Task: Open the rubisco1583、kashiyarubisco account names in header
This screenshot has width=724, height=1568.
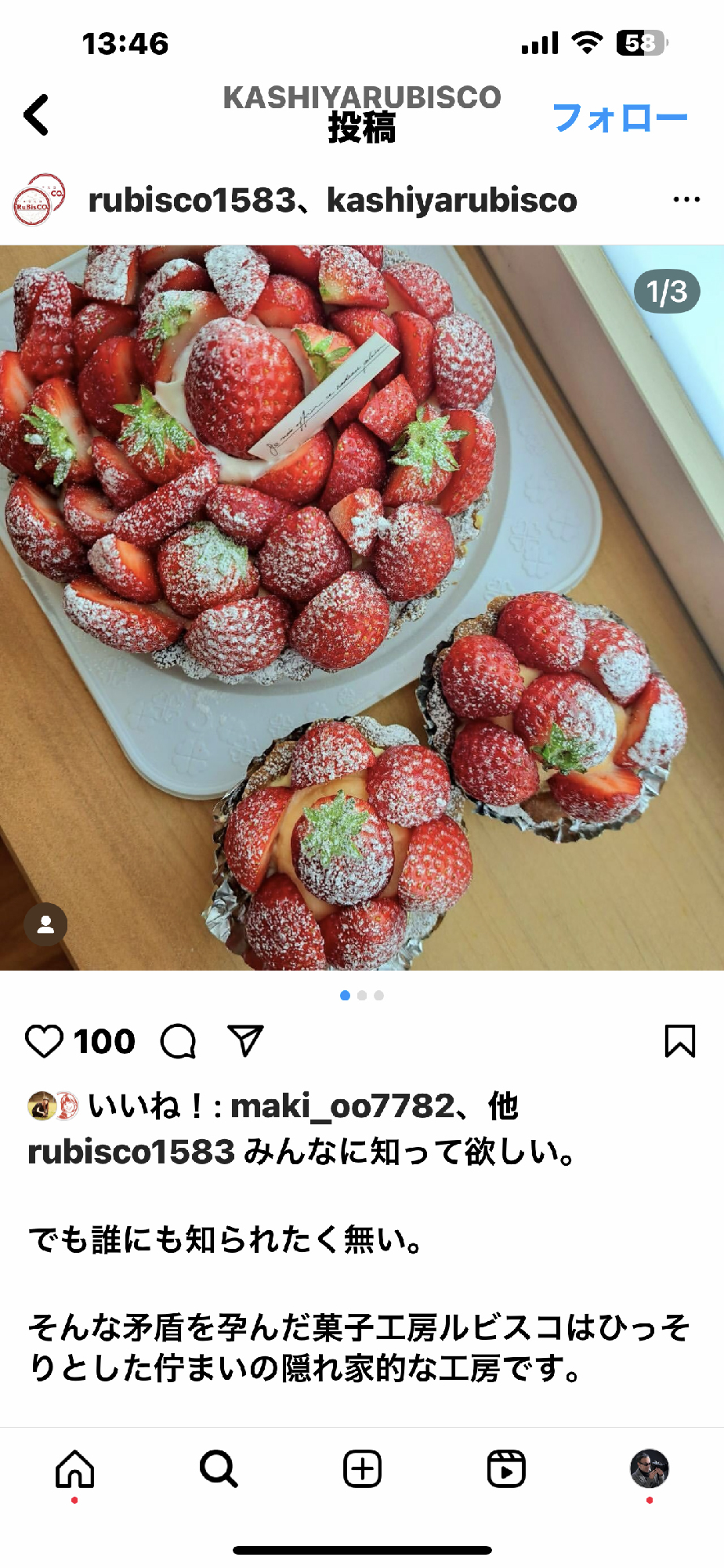Action: click(332, 201)
